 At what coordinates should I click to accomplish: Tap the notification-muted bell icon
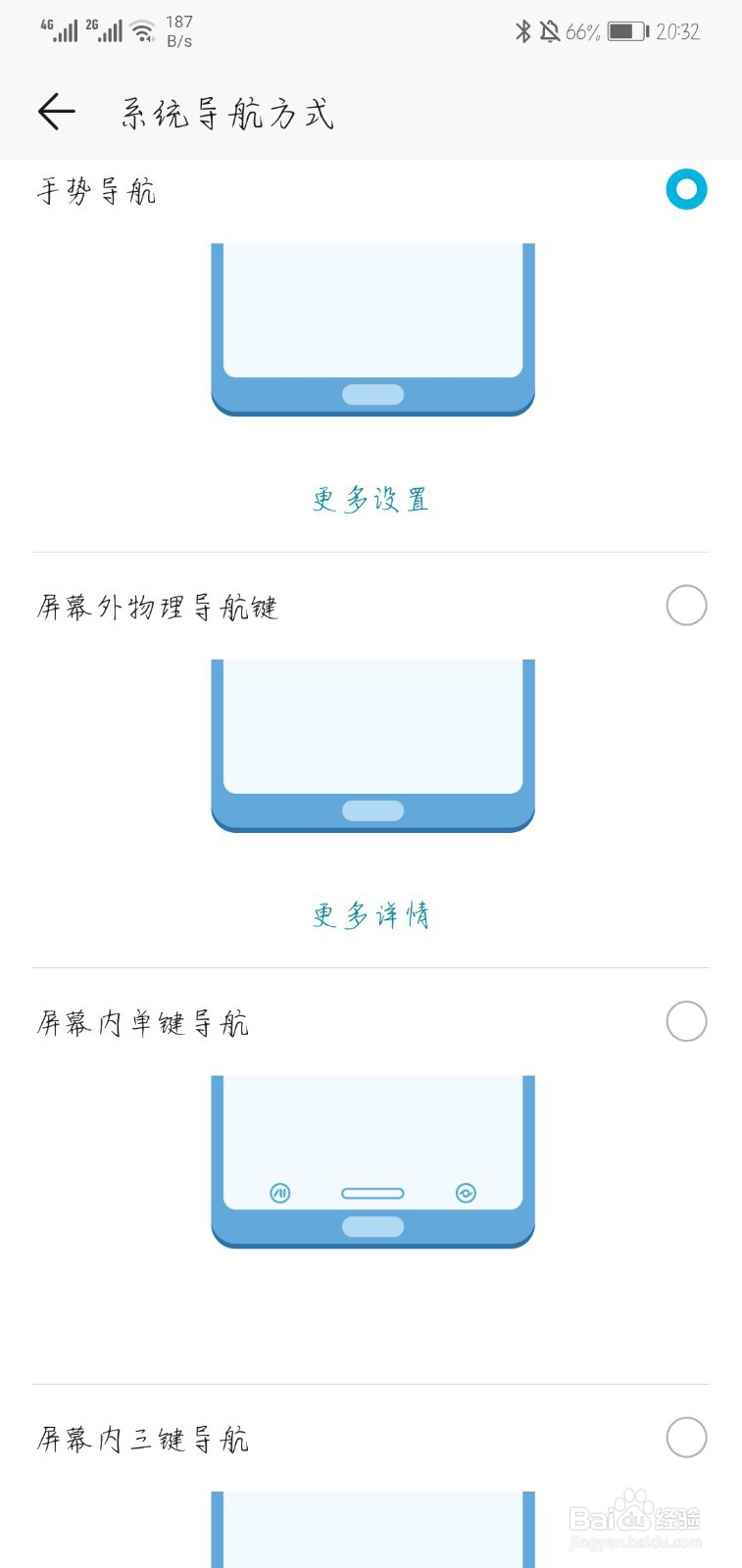click(550, 30)
